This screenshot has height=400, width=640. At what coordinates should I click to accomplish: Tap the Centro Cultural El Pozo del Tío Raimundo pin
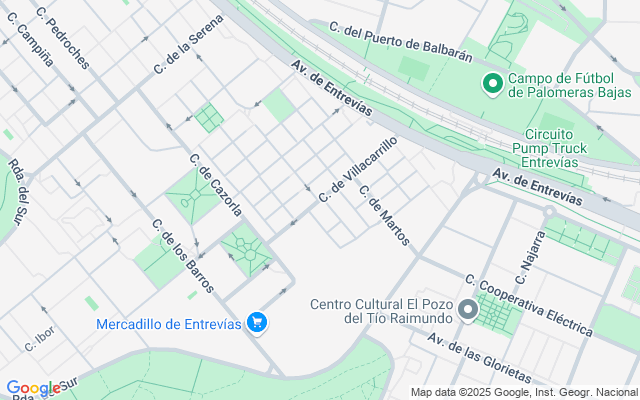[468, 311]
